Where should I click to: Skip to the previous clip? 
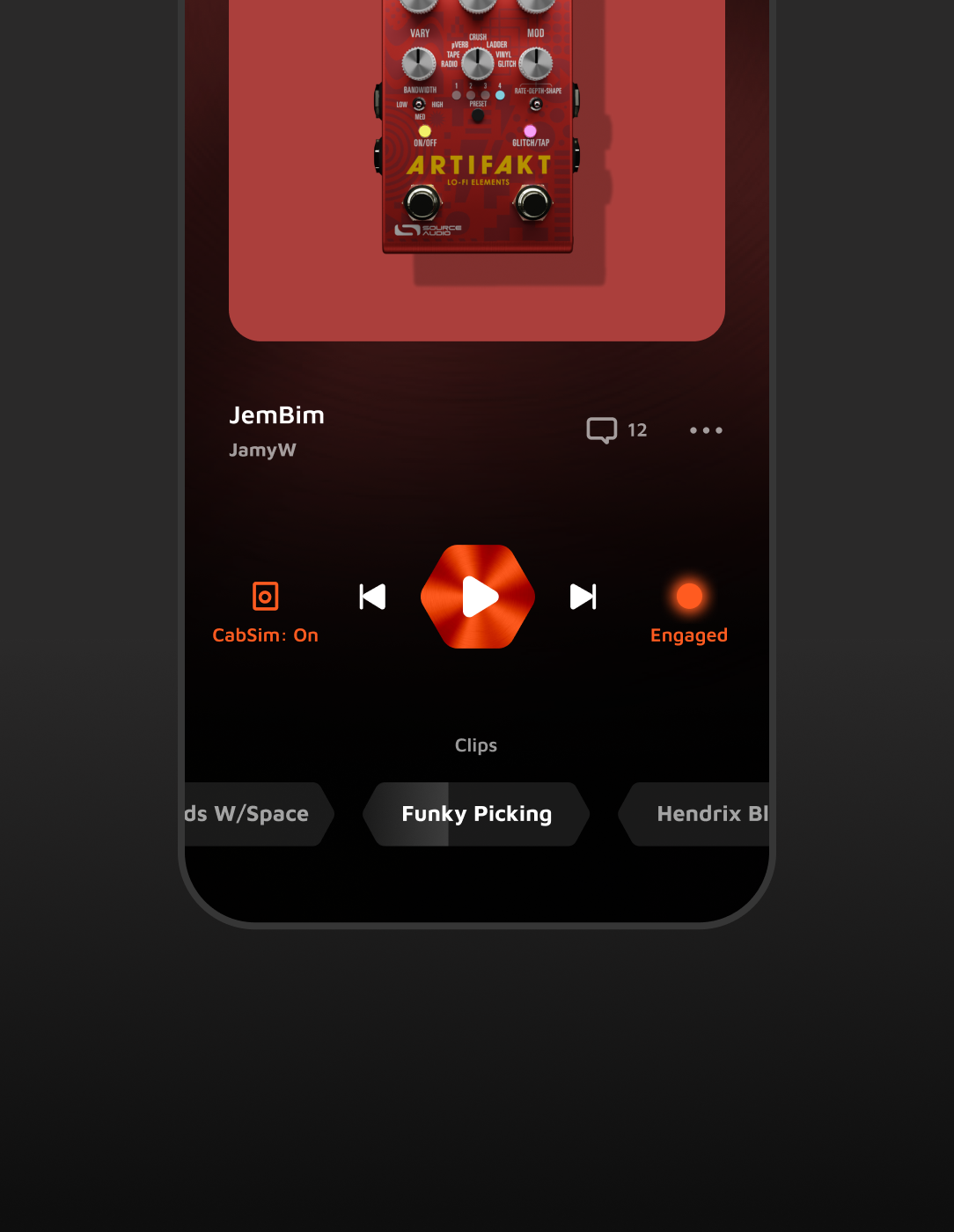[x=372, y=597]
